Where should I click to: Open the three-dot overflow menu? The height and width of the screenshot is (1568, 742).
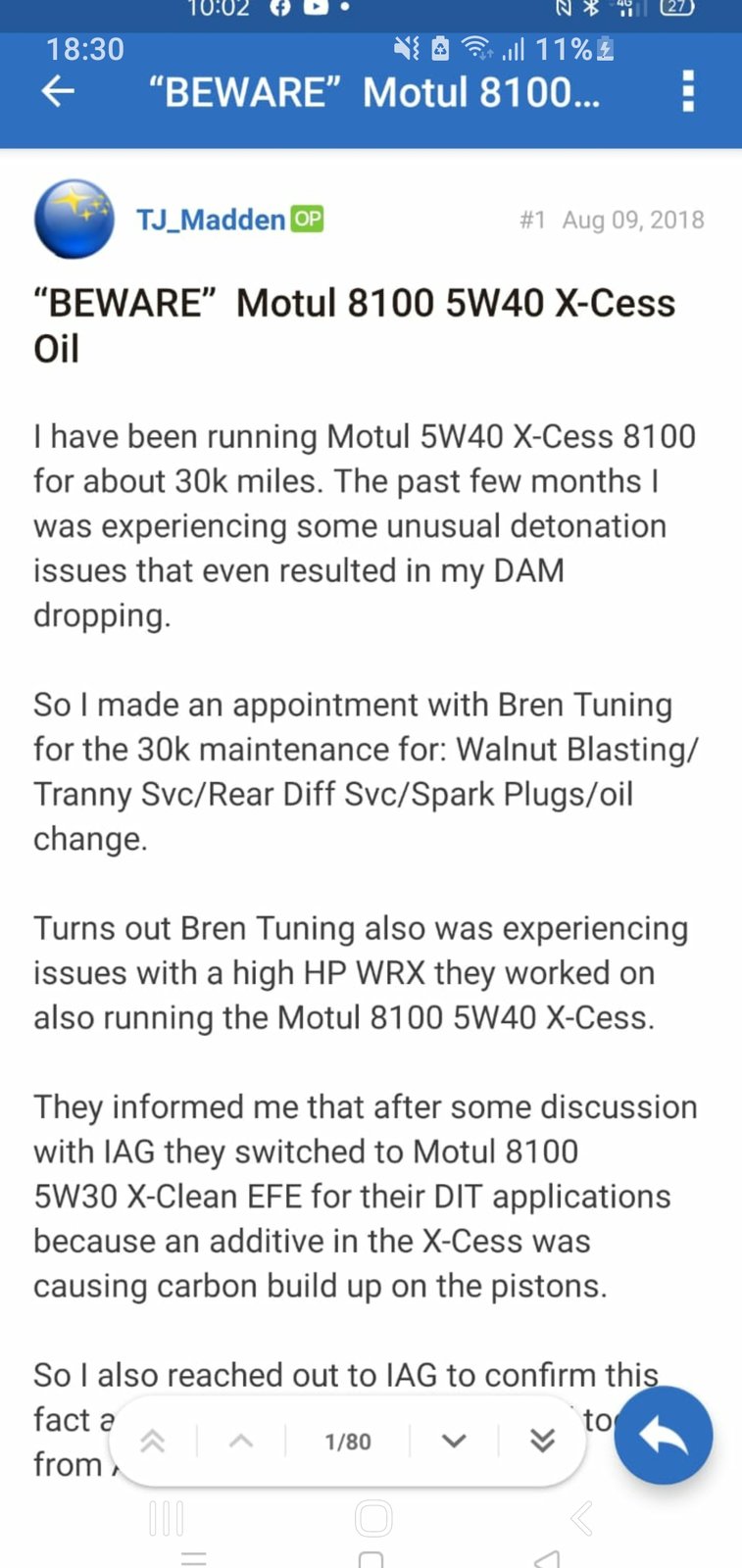pos(688,91)
